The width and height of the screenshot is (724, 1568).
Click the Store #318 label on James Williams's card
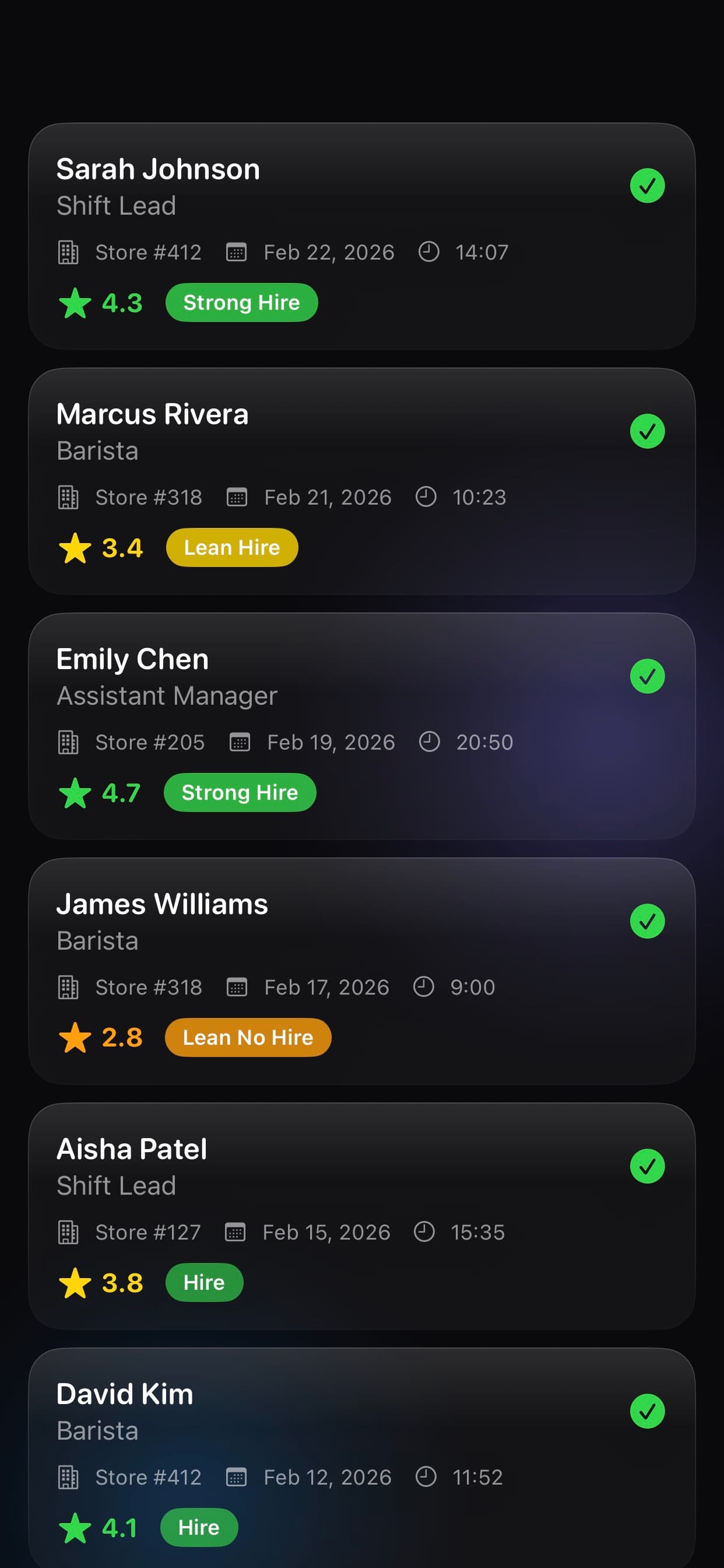149,986
